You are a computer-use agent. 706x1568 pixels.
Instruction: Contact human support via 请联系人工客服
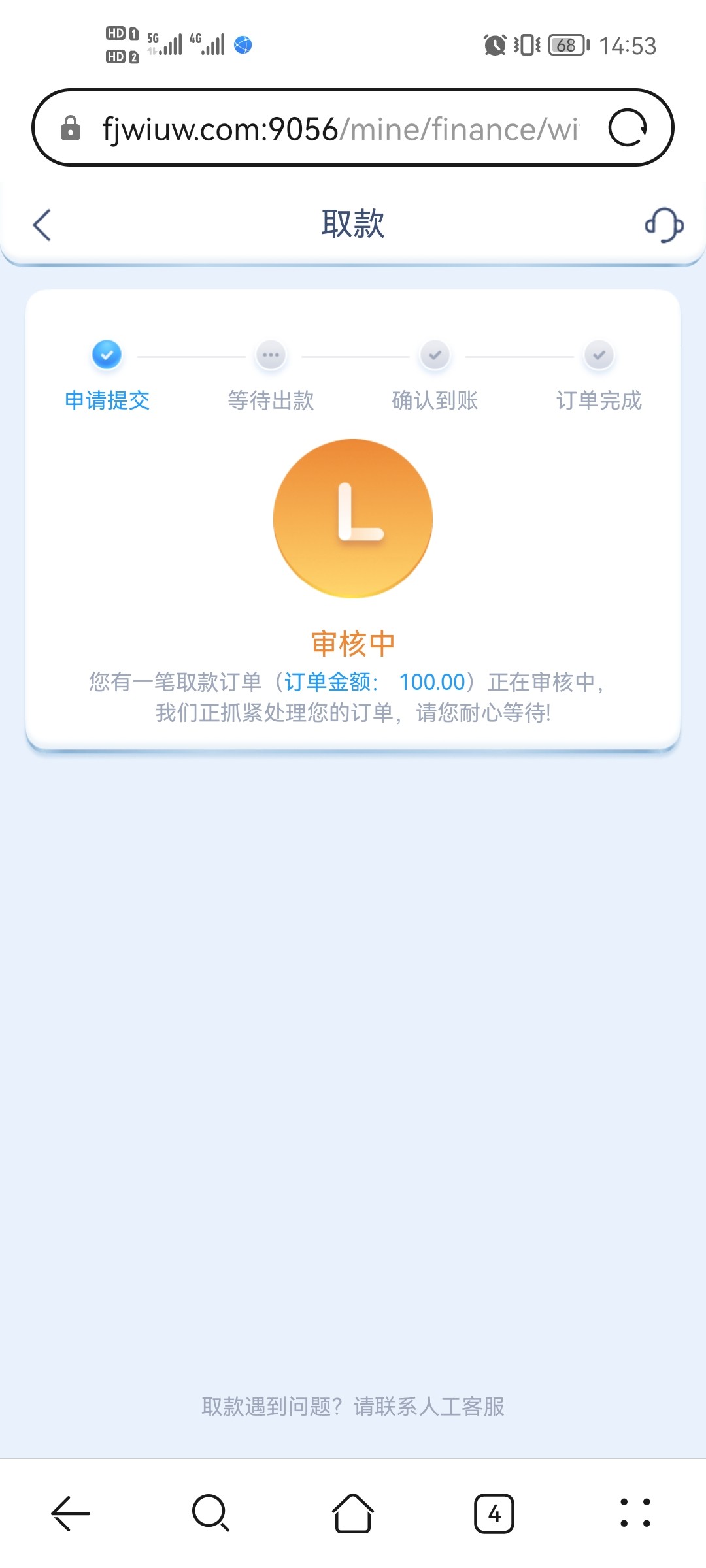pos(429,1406)
